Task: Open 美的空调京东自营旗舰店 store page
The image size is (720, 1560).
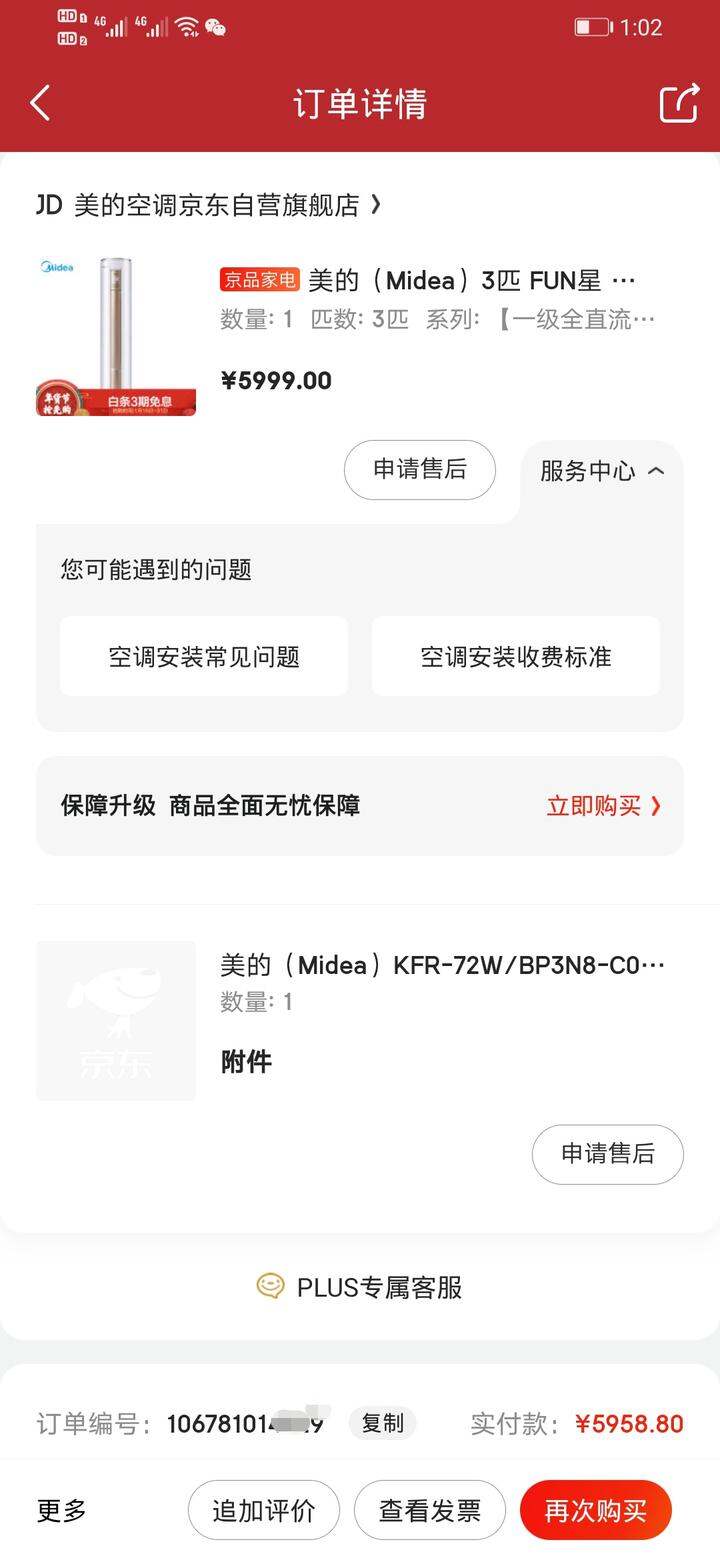Action: point(209,205)
